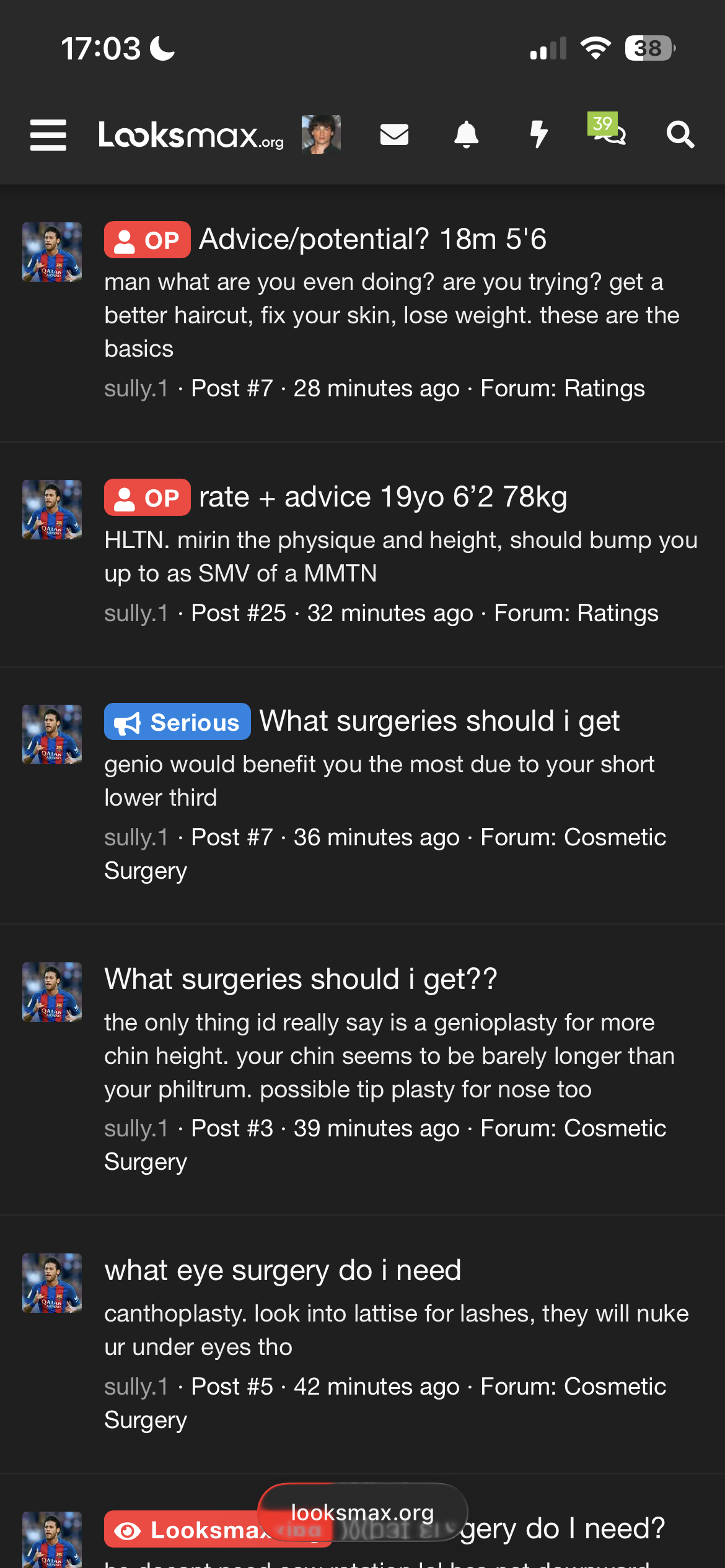Image resolution: width=725 pixels, height=1568 pixels.
Task: View sully.1 profile on the 28 minutes post
Action: 136,389
